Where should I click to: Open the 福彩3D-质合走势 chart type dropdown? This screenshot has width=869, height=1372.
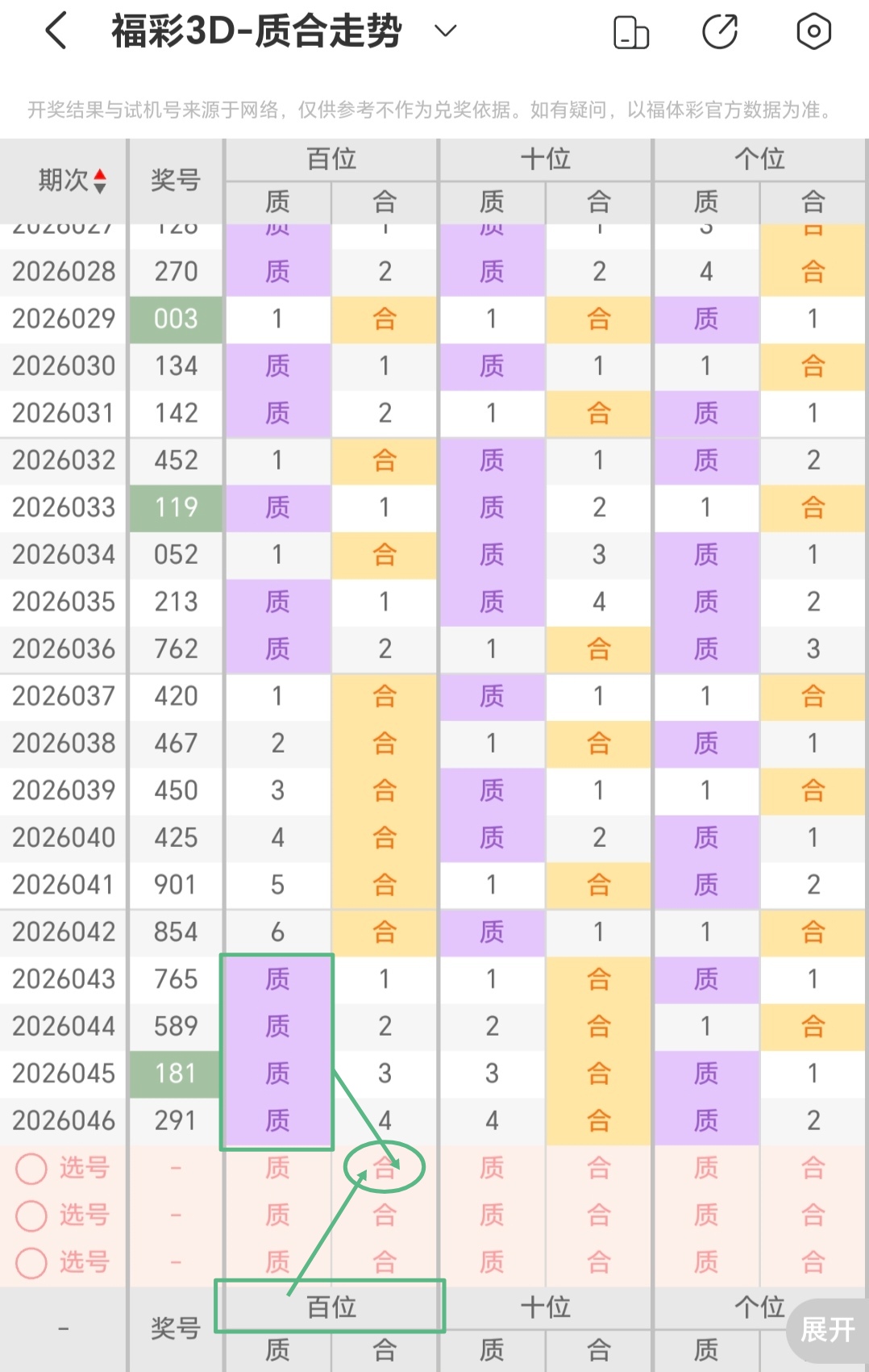click(x=445, y=31)
